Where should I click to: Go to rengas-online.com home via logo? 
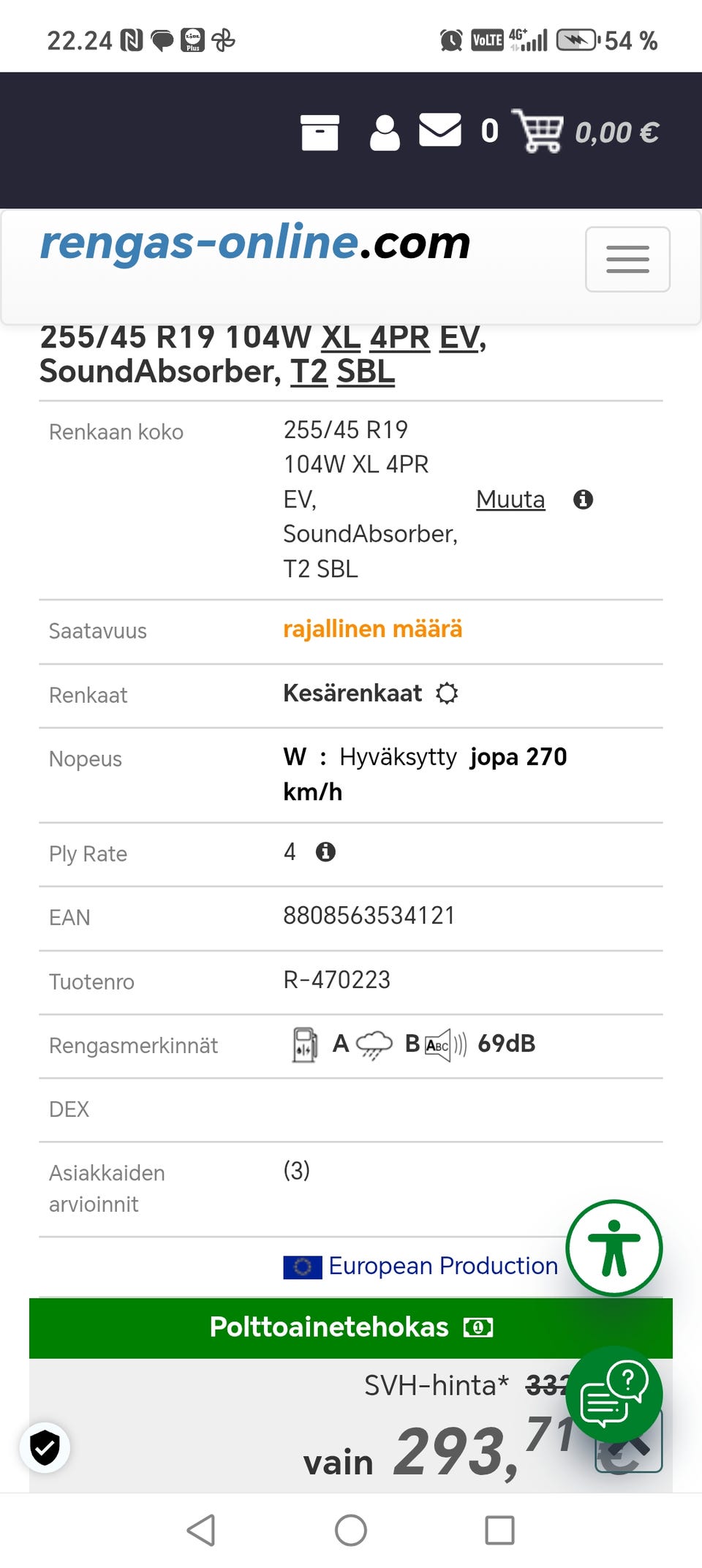tap(254, 243)
